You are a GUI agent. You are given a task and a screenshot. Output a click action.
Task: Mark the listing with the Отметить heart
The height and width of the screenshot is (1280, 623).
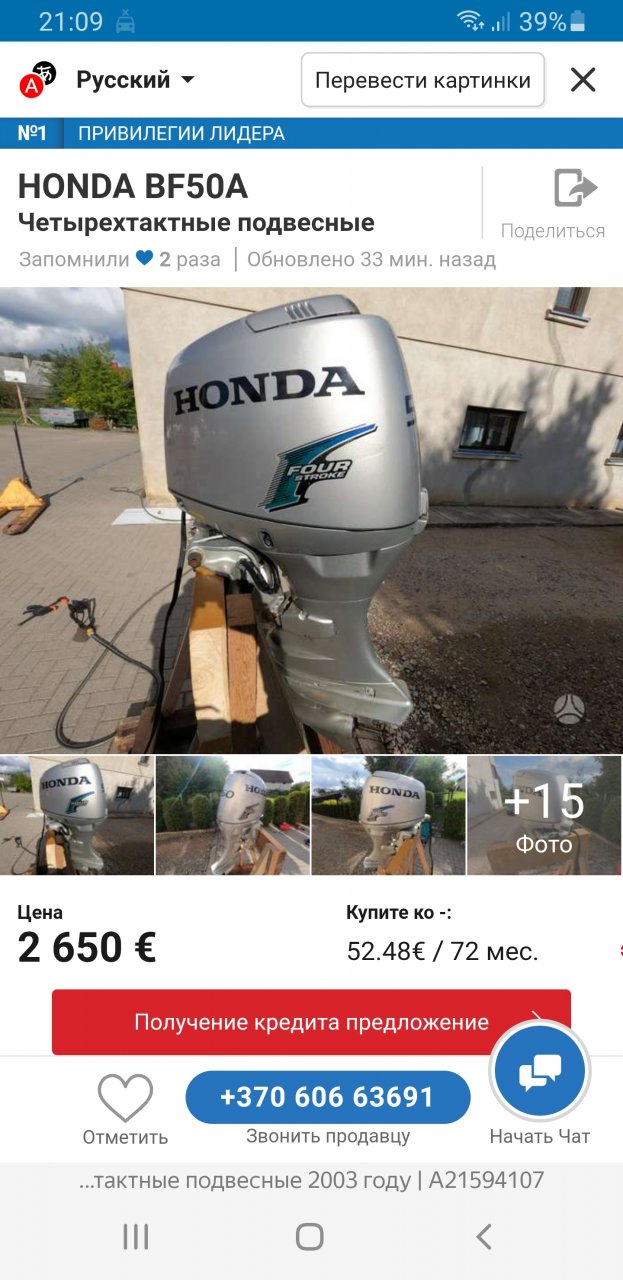tap(125, 1108)
